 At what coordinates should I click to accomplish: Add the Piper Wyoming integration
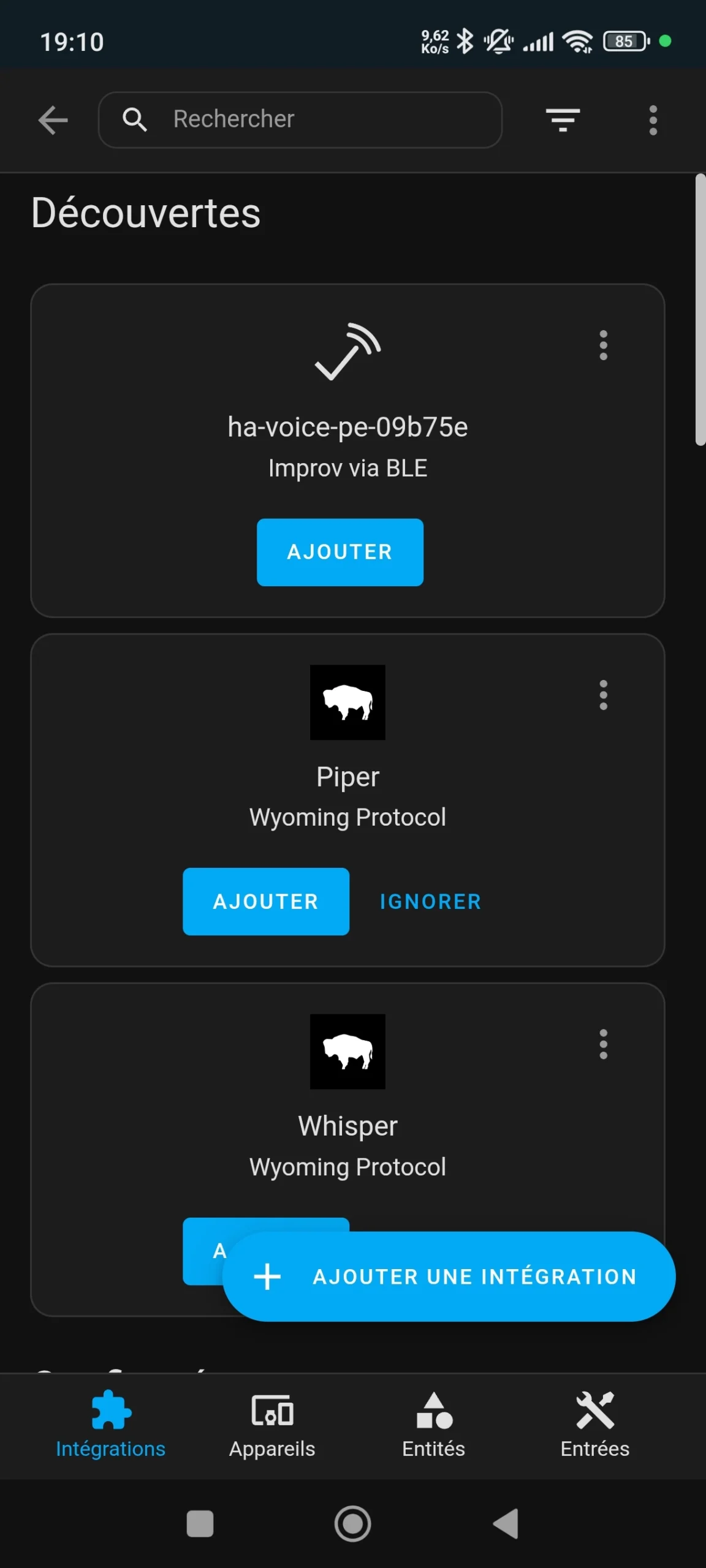click(266, 901)
